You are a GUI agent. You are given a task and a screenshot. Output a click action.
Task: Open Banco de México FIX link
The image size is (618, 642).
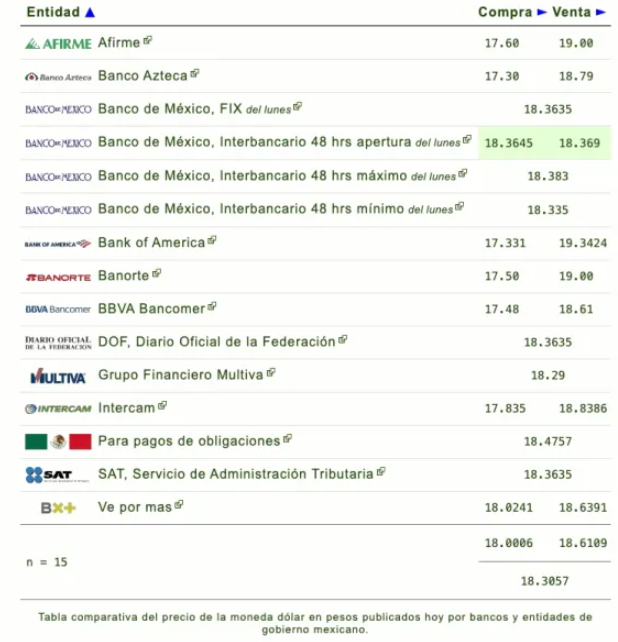coord(170,108)
